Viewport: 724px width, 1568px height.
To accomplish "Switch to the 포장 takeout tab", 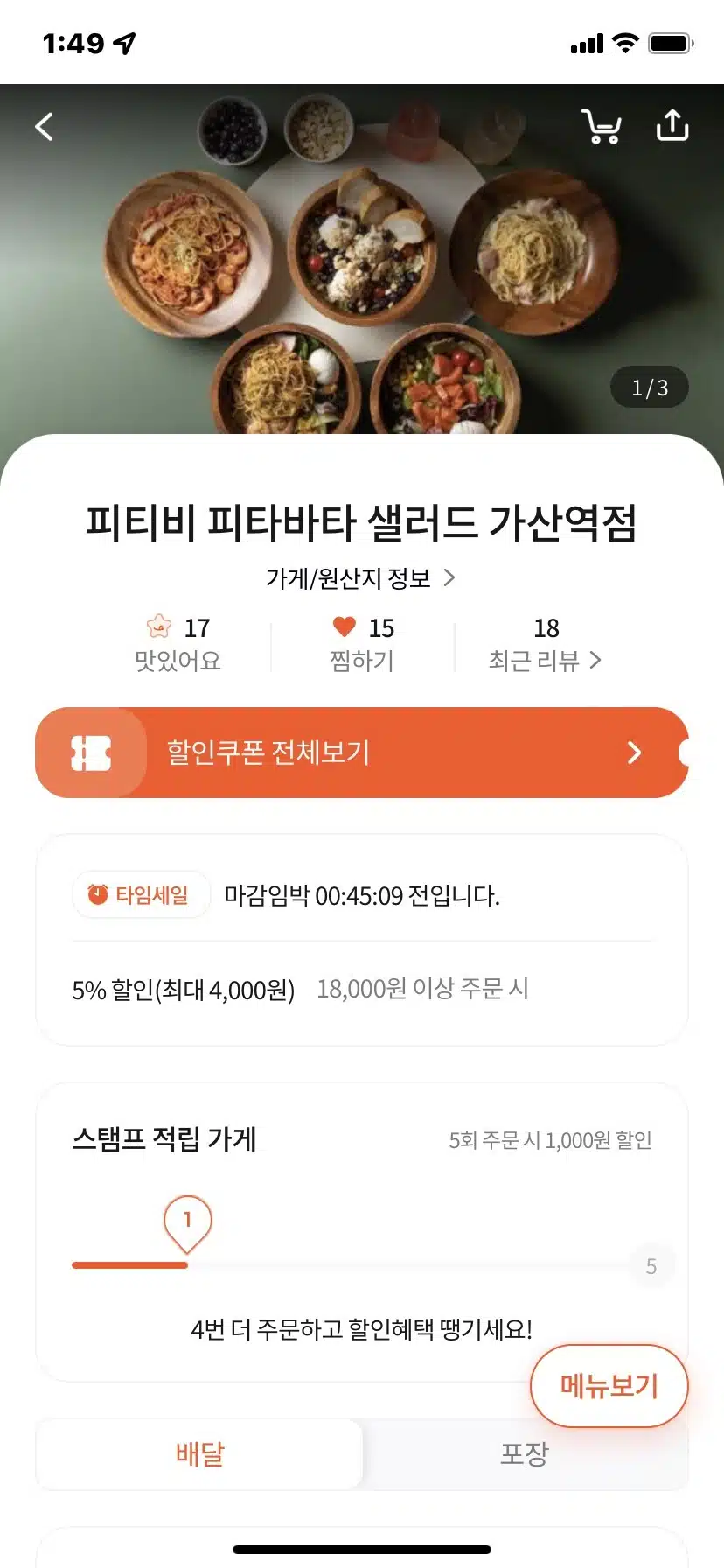I will pos(525,1454).
